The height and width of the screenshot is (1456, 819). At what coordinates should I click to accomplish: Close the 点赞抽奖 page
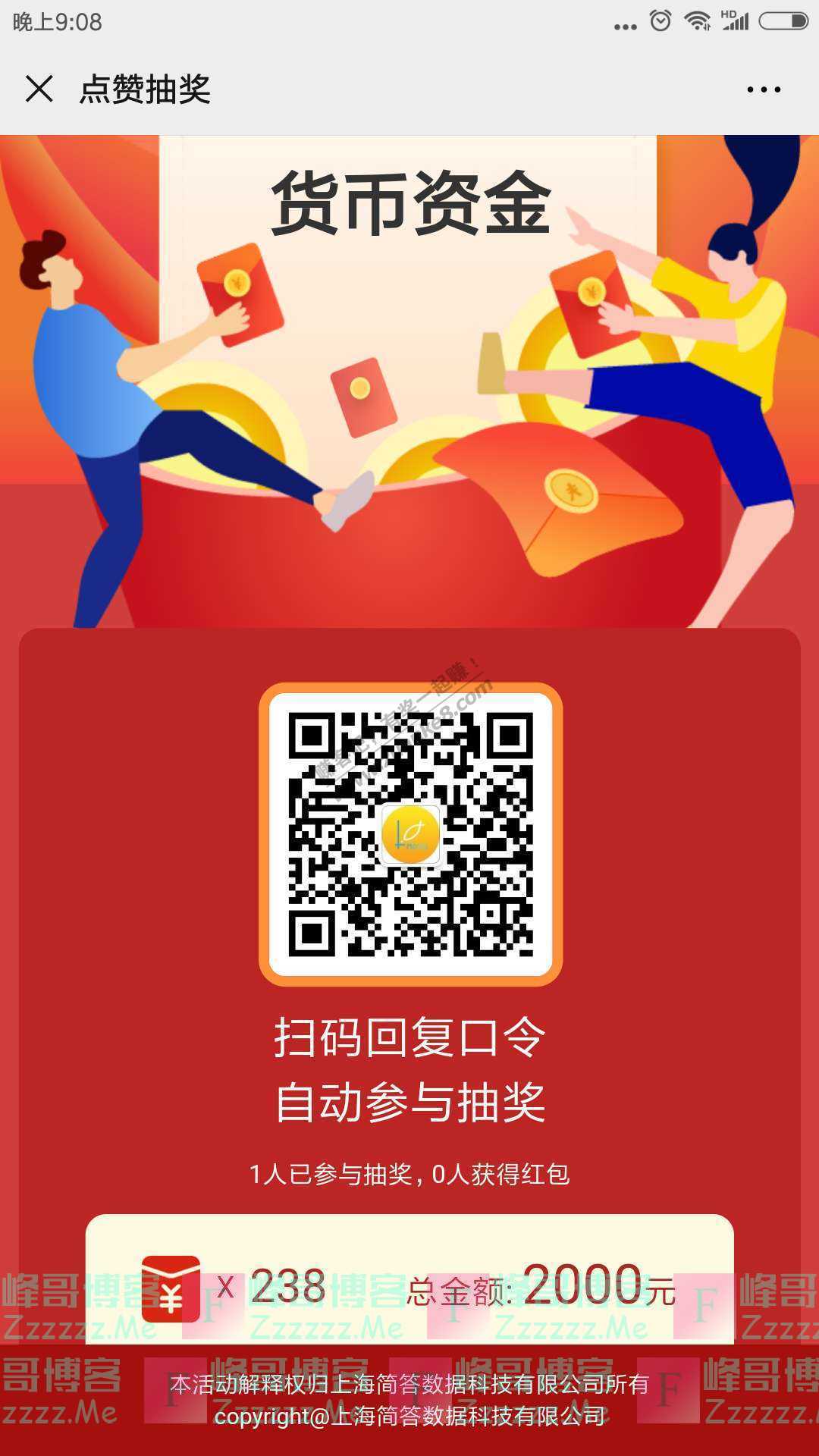coord(39,89)
